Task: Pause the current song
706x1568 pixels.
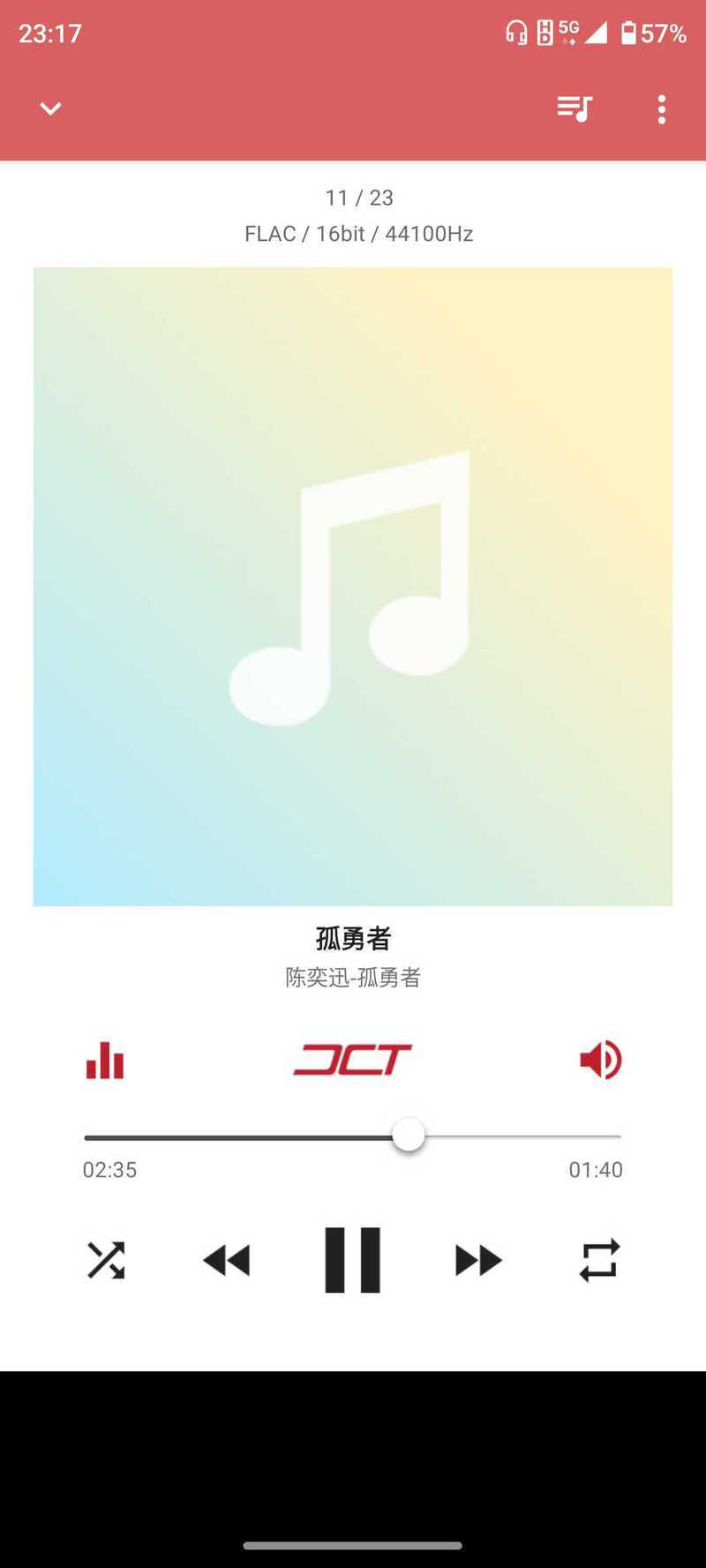Action: [353, 1260]
